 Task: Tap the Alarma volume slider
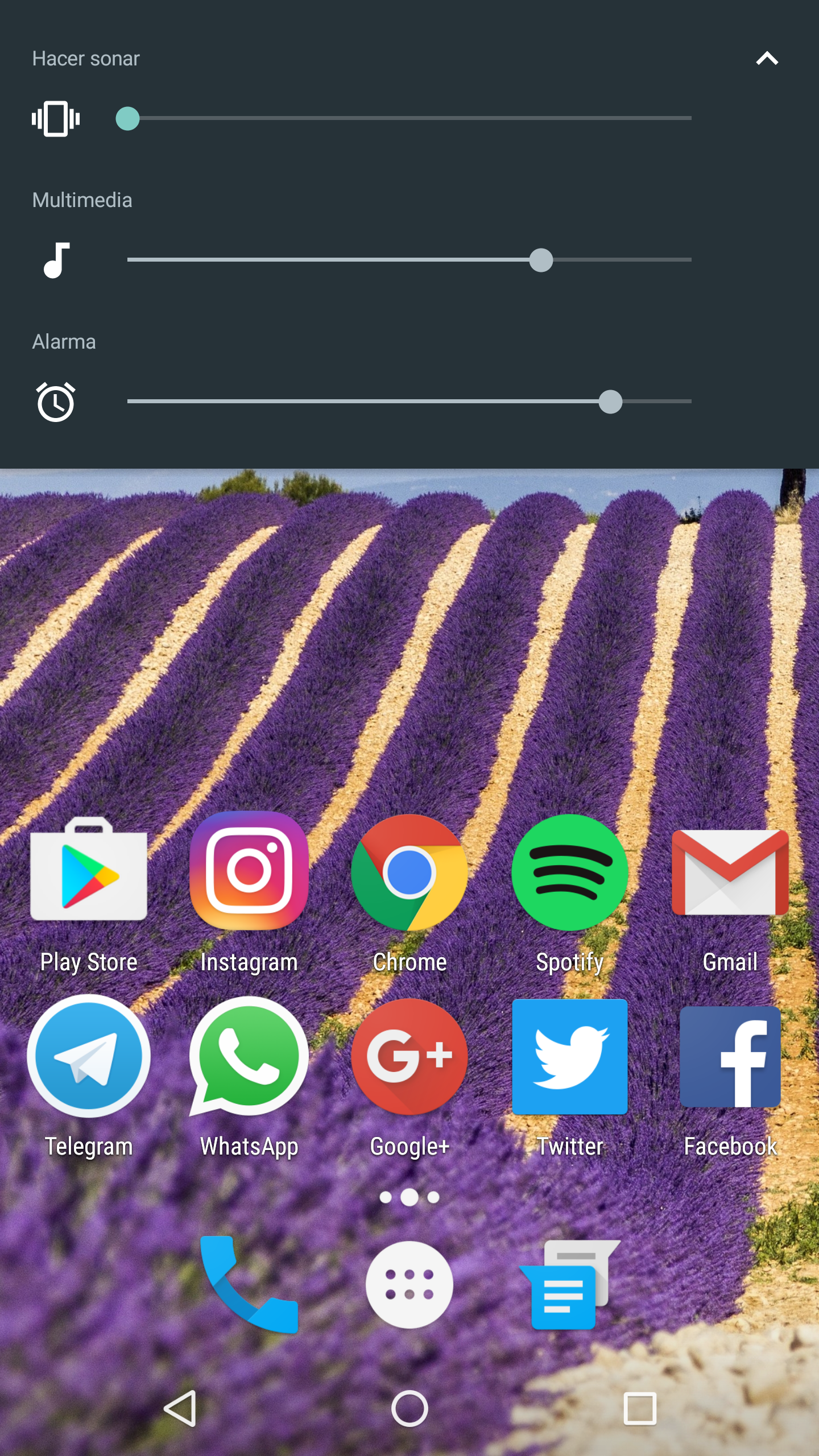409,402
